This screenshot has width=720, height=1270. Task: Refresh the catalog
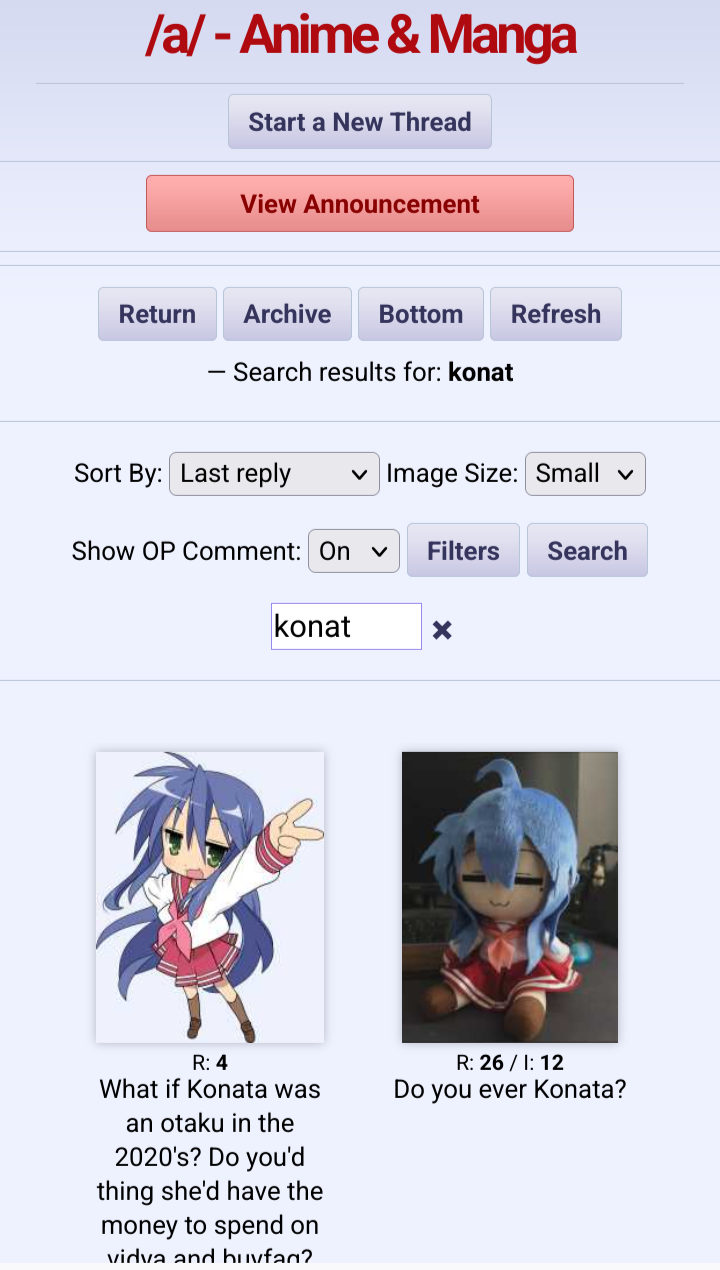tap(556, 314)
